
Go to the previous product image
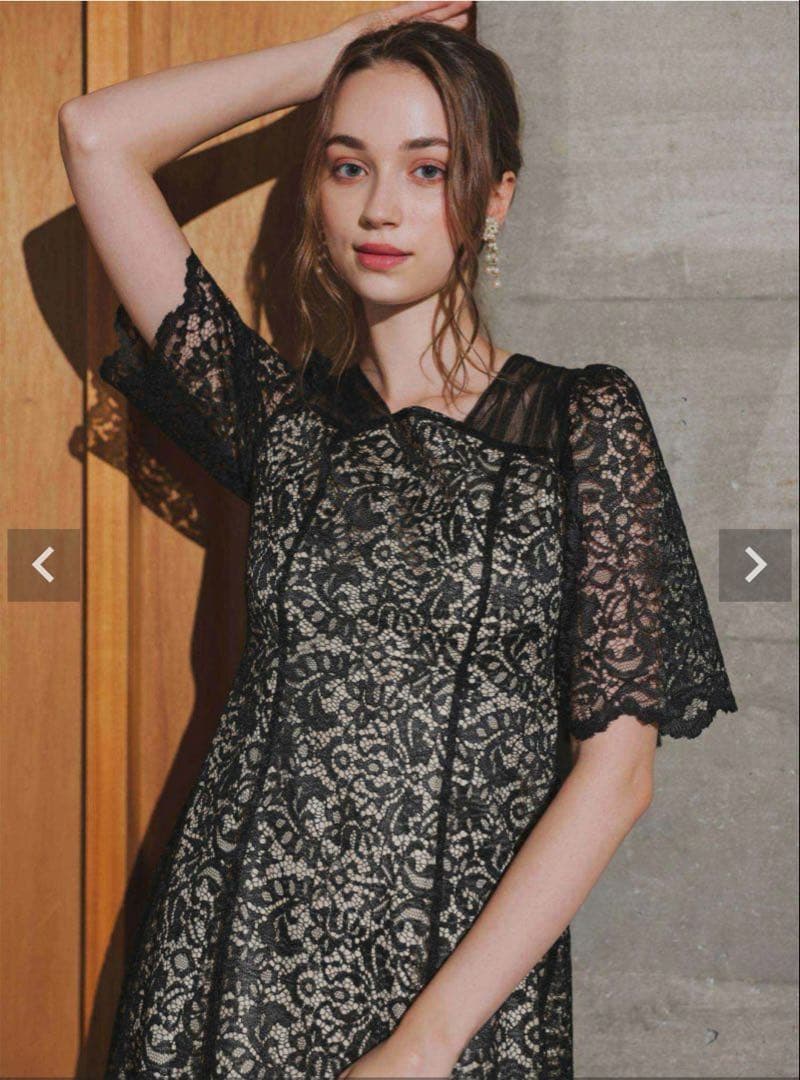44,565
